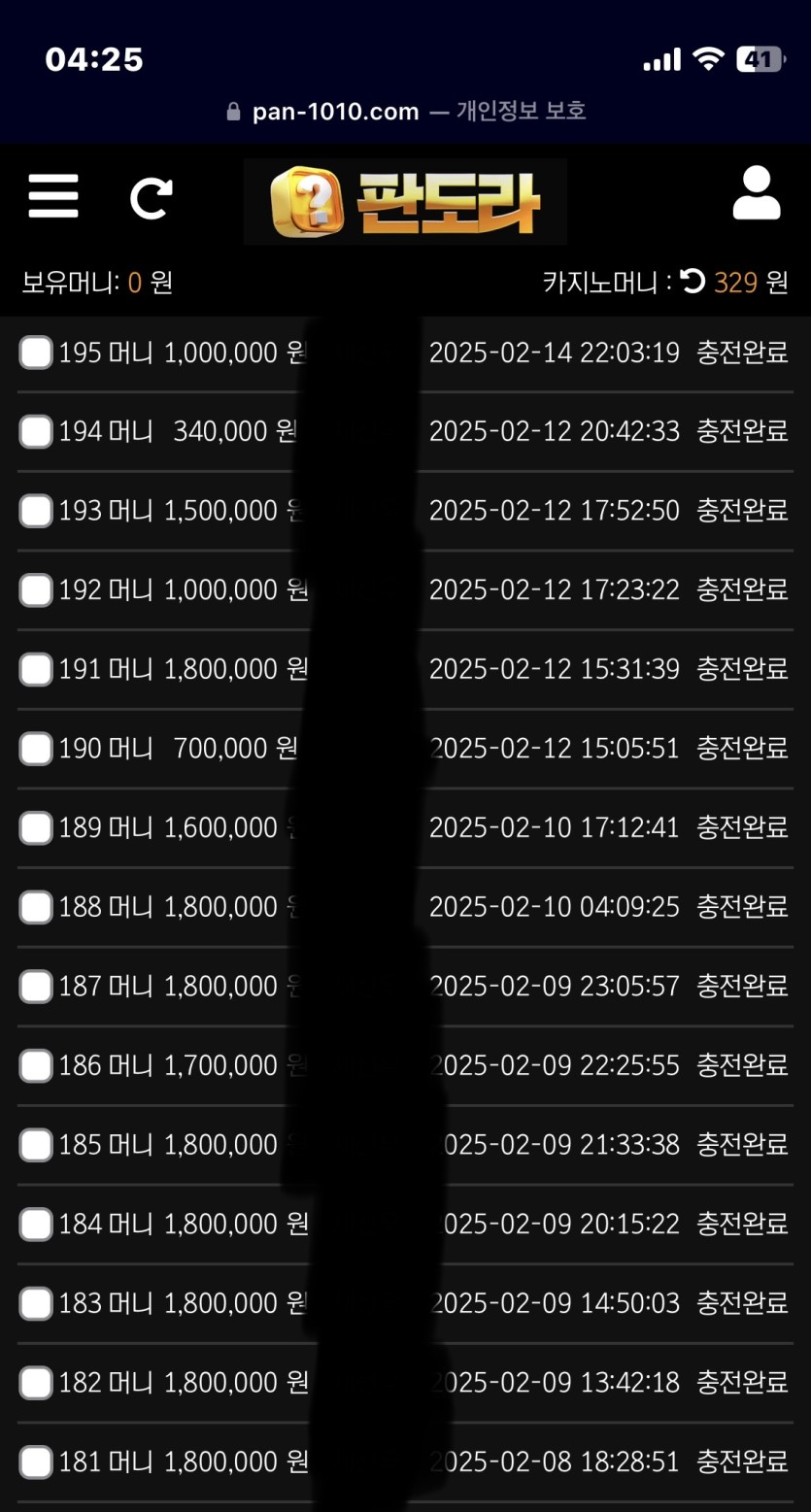Select checkbox for entry 183
The width and height of the screenshot is (811, 1512).
pos(36,1303)
